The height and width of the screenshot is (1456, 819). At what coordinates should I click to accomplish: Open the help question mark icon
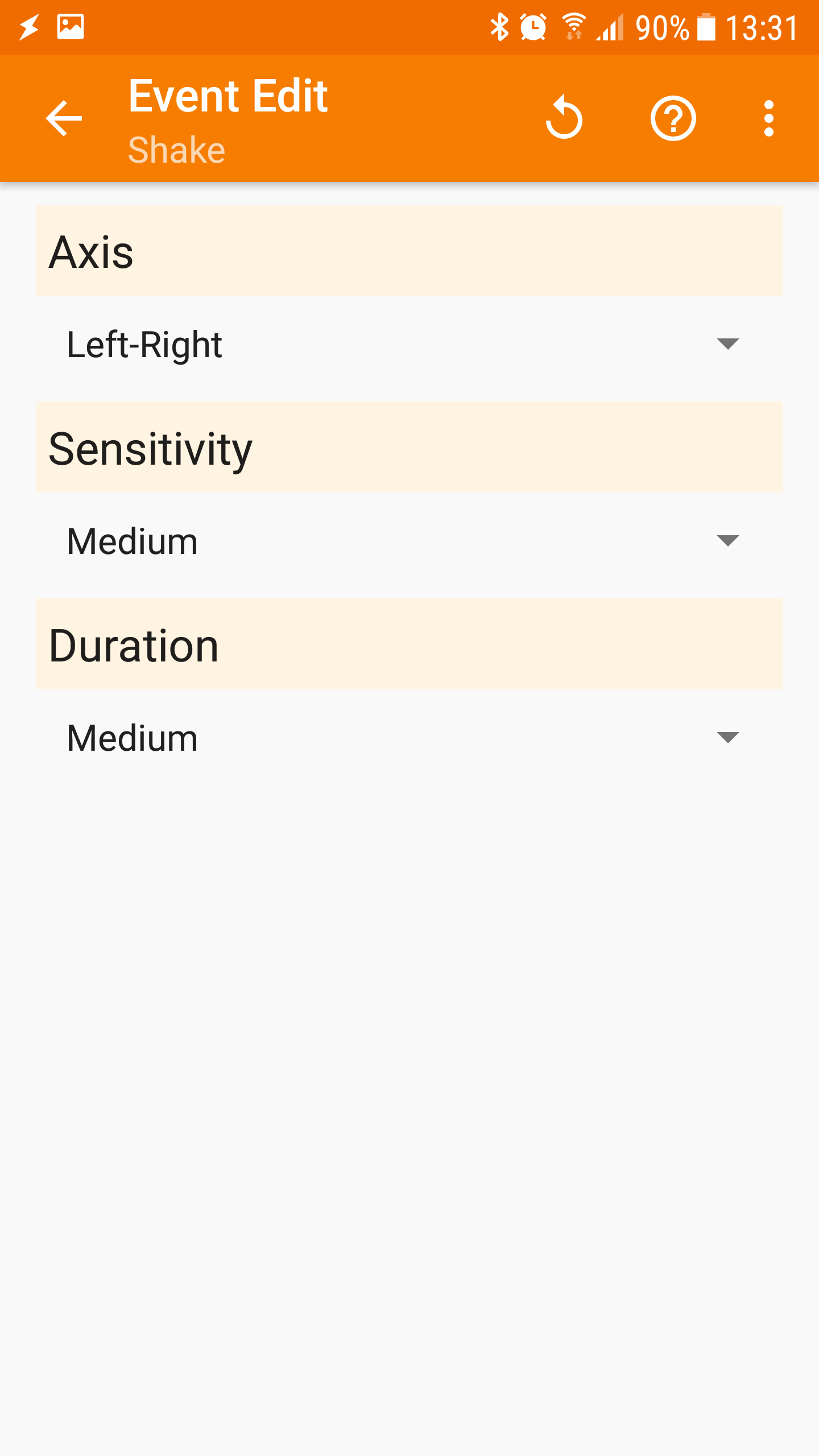point(673,118)
